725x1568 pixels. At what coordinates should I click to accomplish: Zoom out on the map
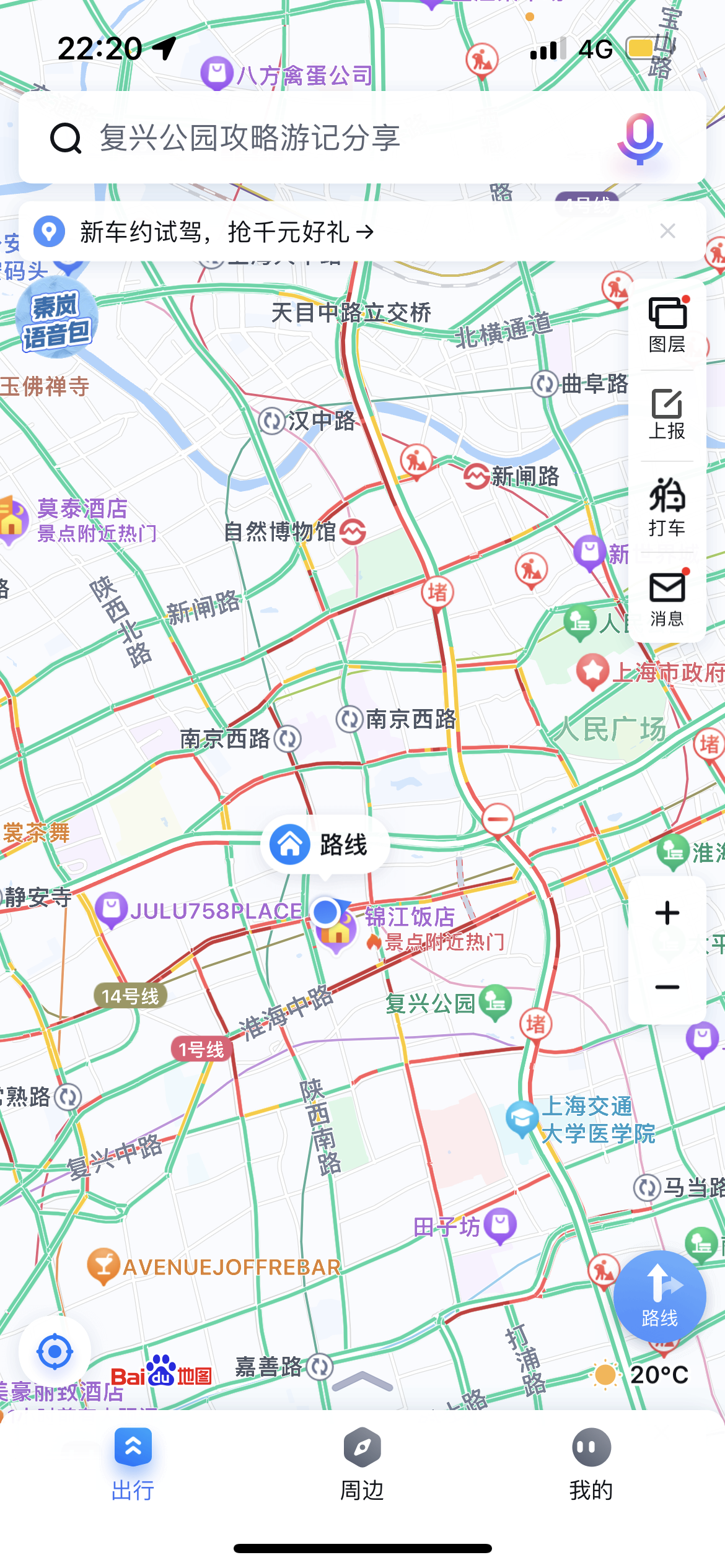click(x=667, y=987)
